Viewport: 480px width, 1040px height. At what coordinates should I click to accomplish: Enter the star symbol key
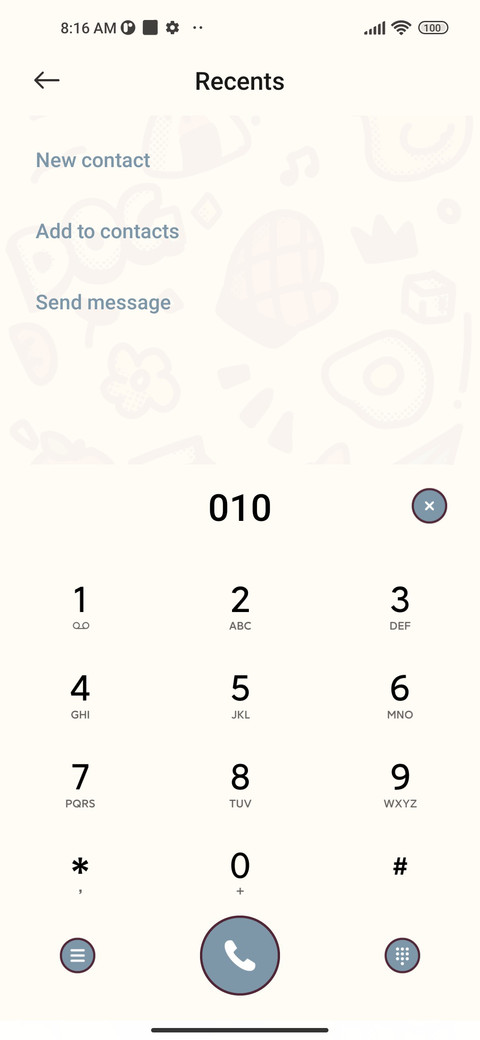(80, 874)
